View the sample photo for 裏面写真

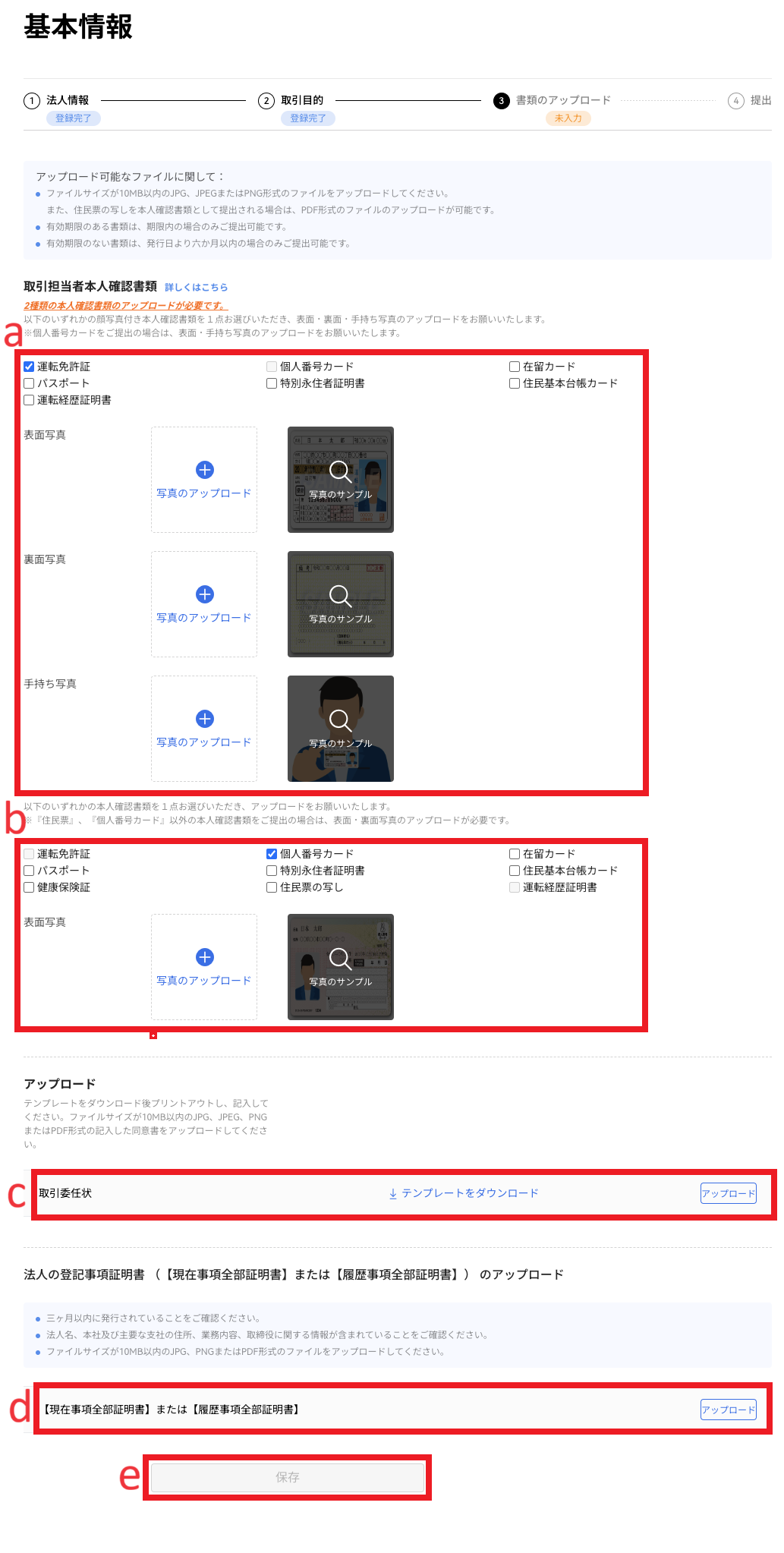(x=341, y=604)
